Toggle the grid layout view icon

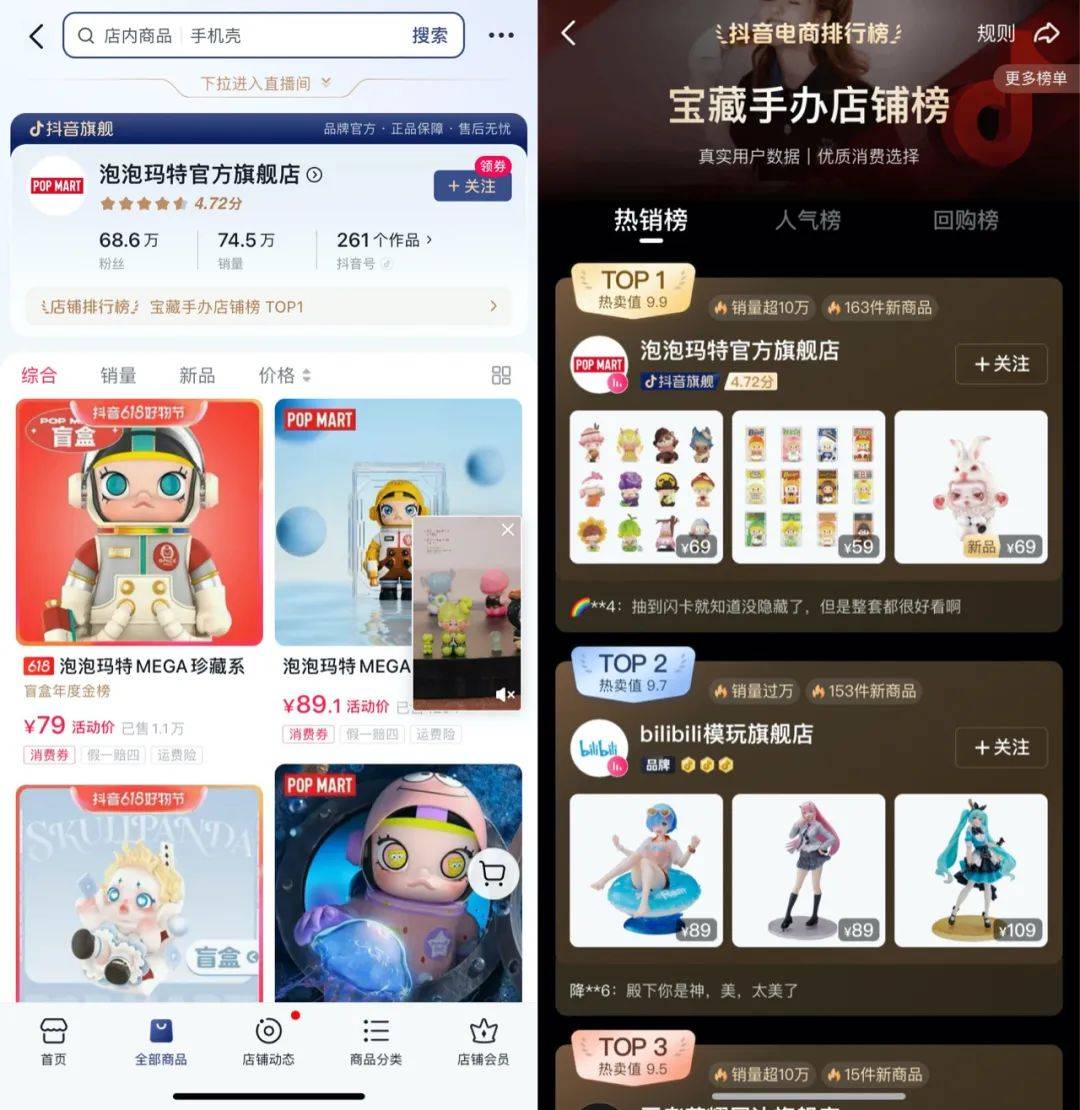(501, 375)
